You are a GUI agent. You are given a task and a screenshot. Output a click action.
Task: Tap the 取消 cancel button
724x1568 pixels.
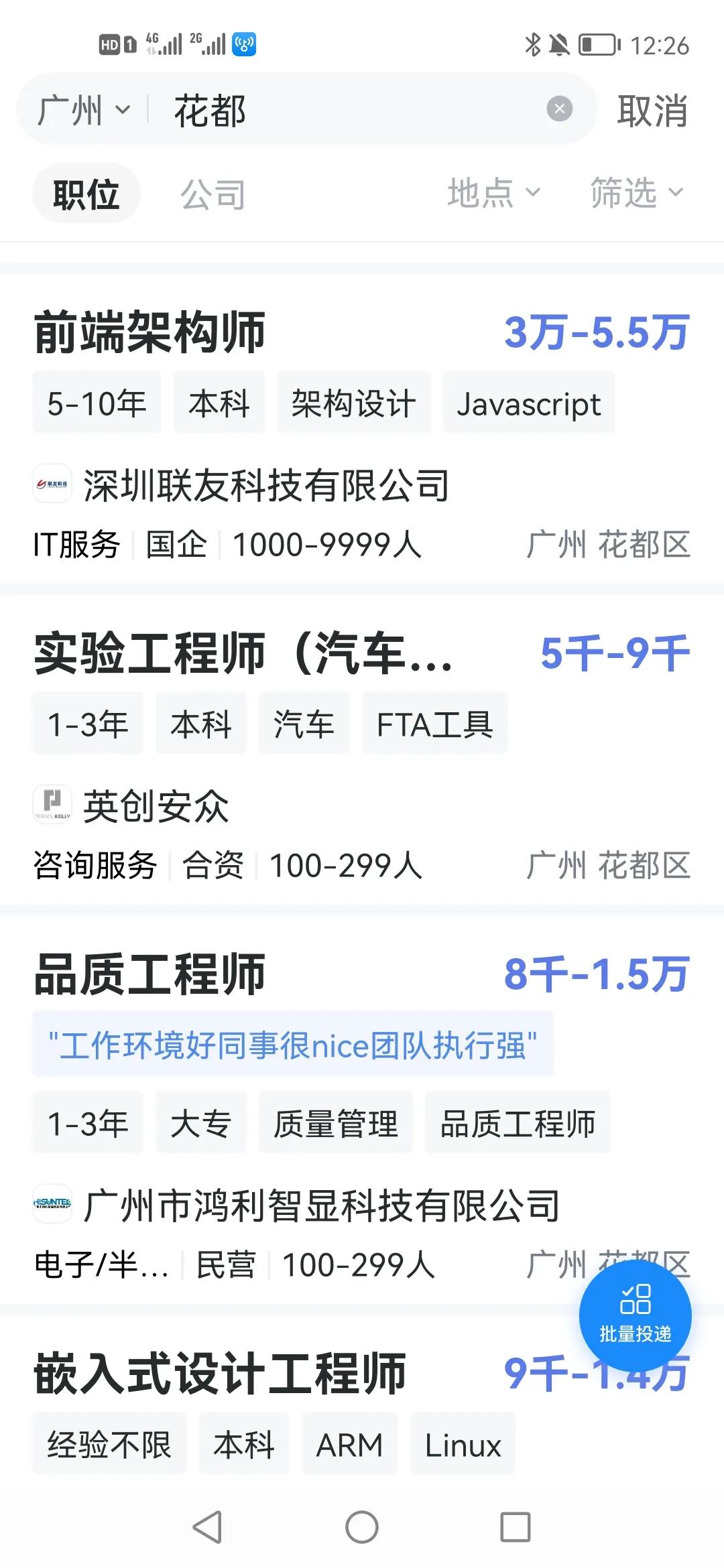point(653,109)
